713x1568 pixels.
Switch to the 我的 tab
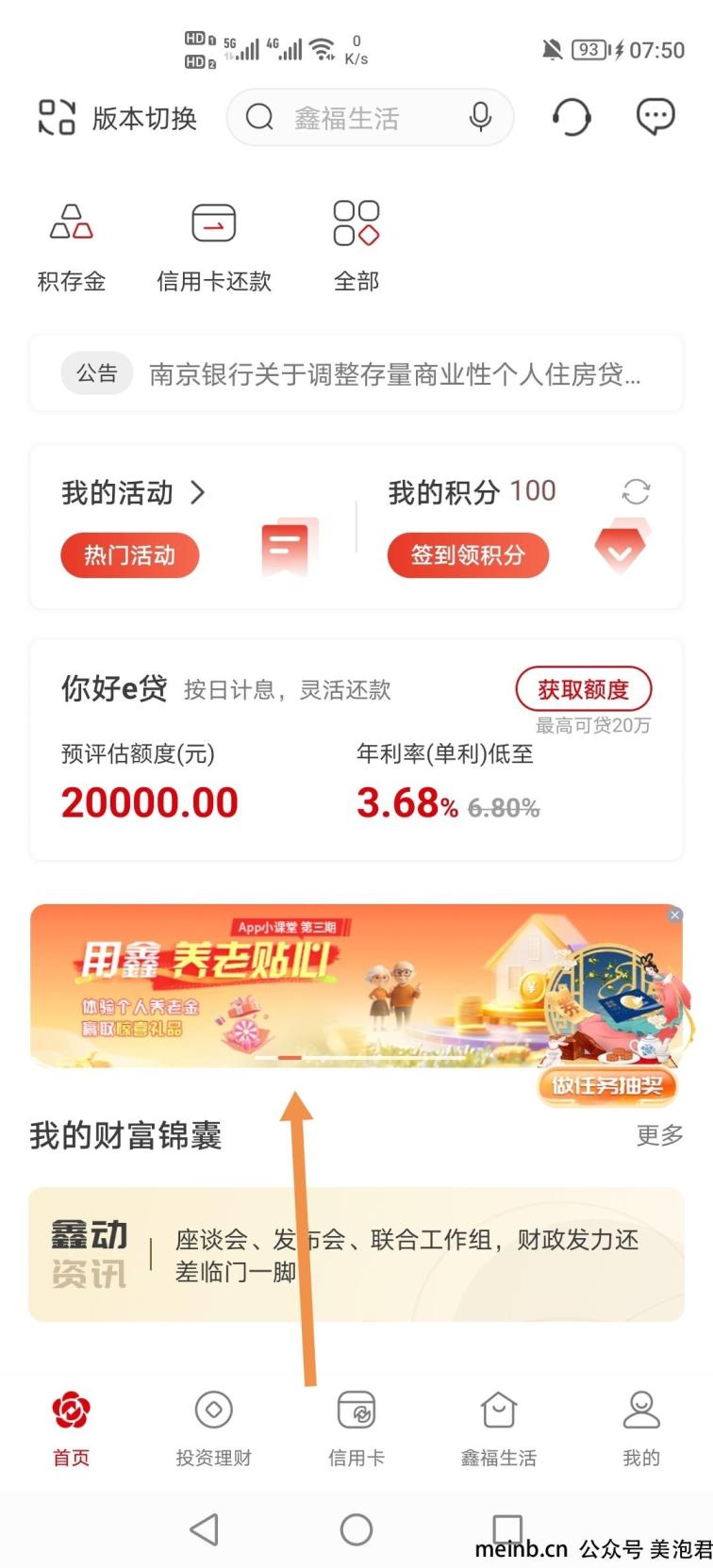(x=641, y=1428)
